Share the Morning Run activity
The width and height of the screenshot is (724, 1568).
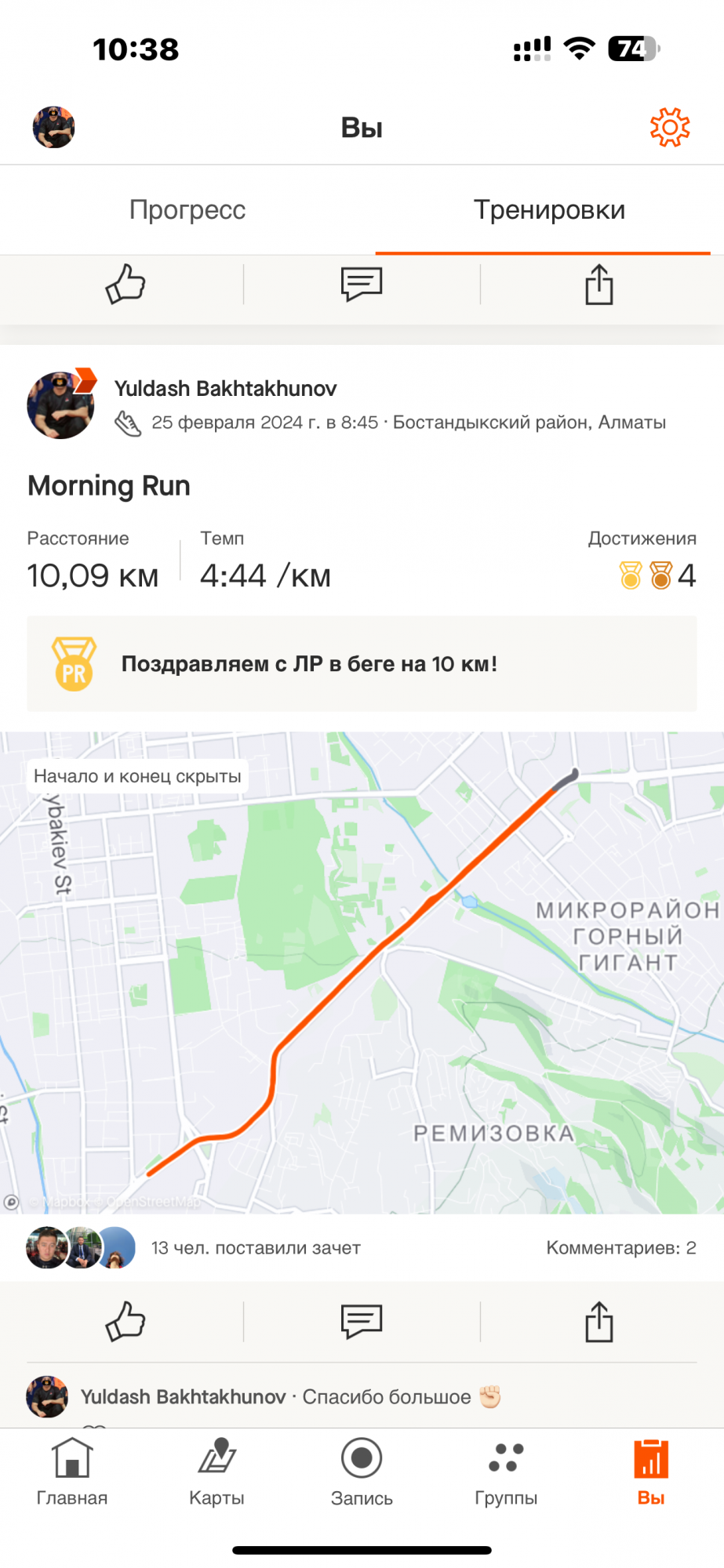coord(599,1322)
